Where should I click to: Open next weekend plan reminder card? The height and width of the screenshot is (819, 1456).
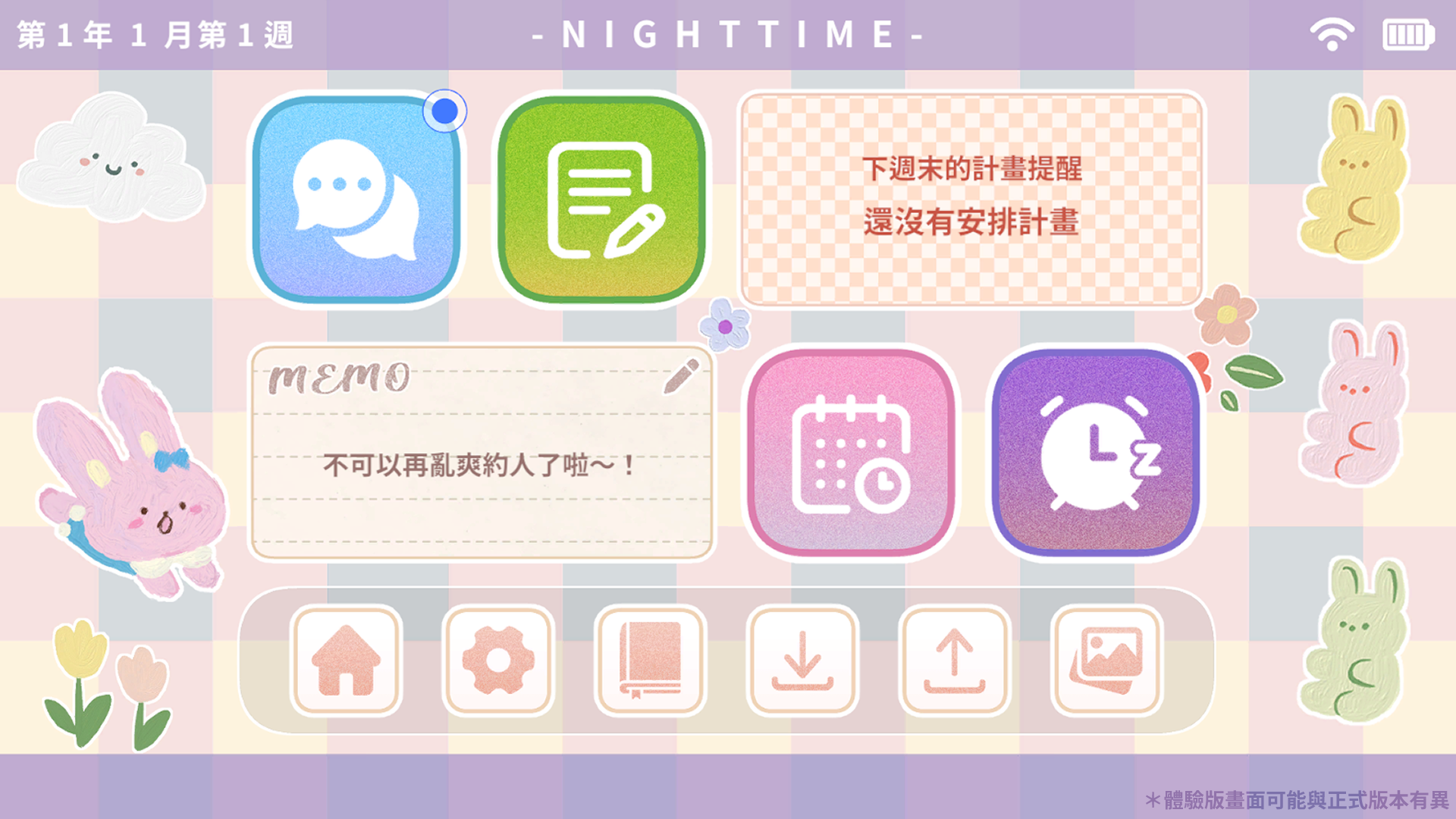tap(971, 199)
